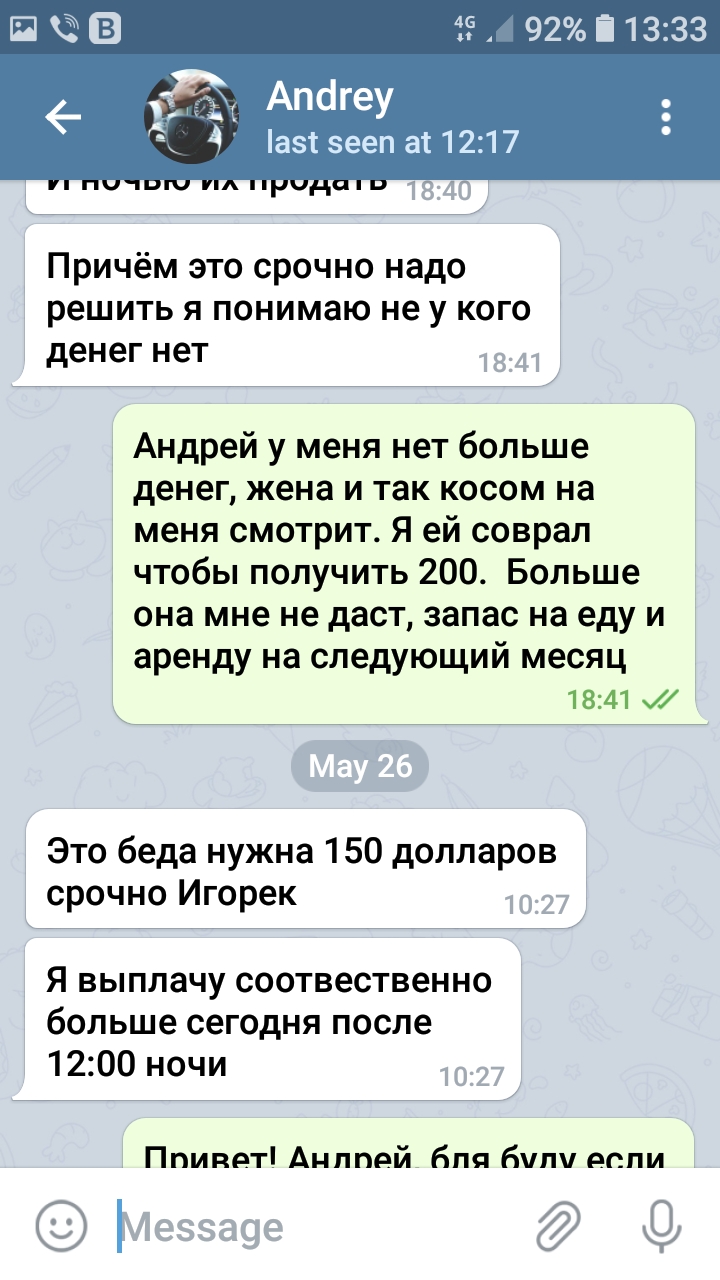Viewport: 720px width, 1280px height.
Task: Attach a file with the paperclip
Action: coord(558,1225)
